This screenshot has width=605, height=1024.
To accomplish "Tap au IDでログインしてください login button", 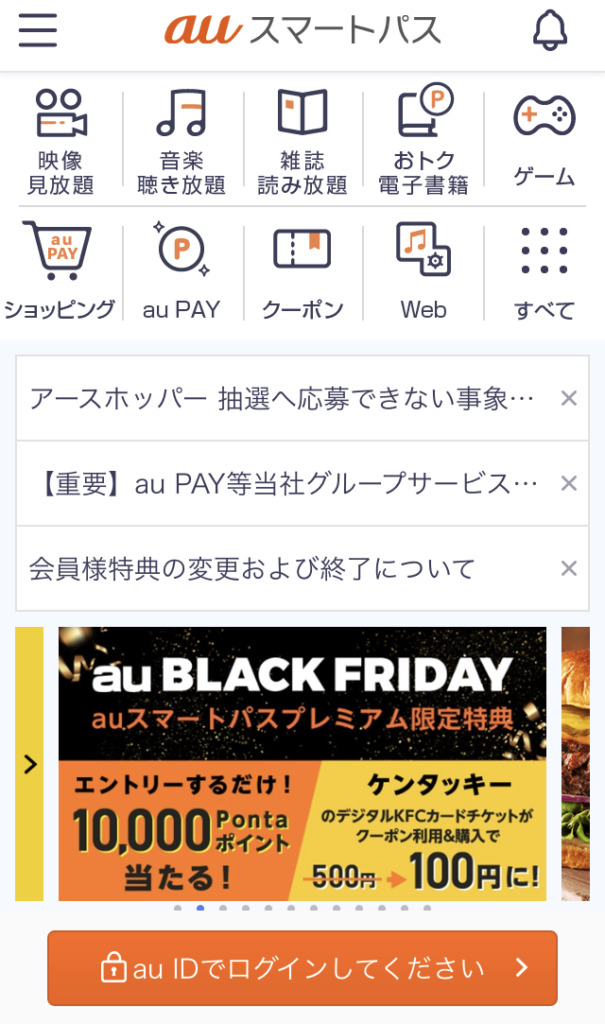I will coord(302,968).
